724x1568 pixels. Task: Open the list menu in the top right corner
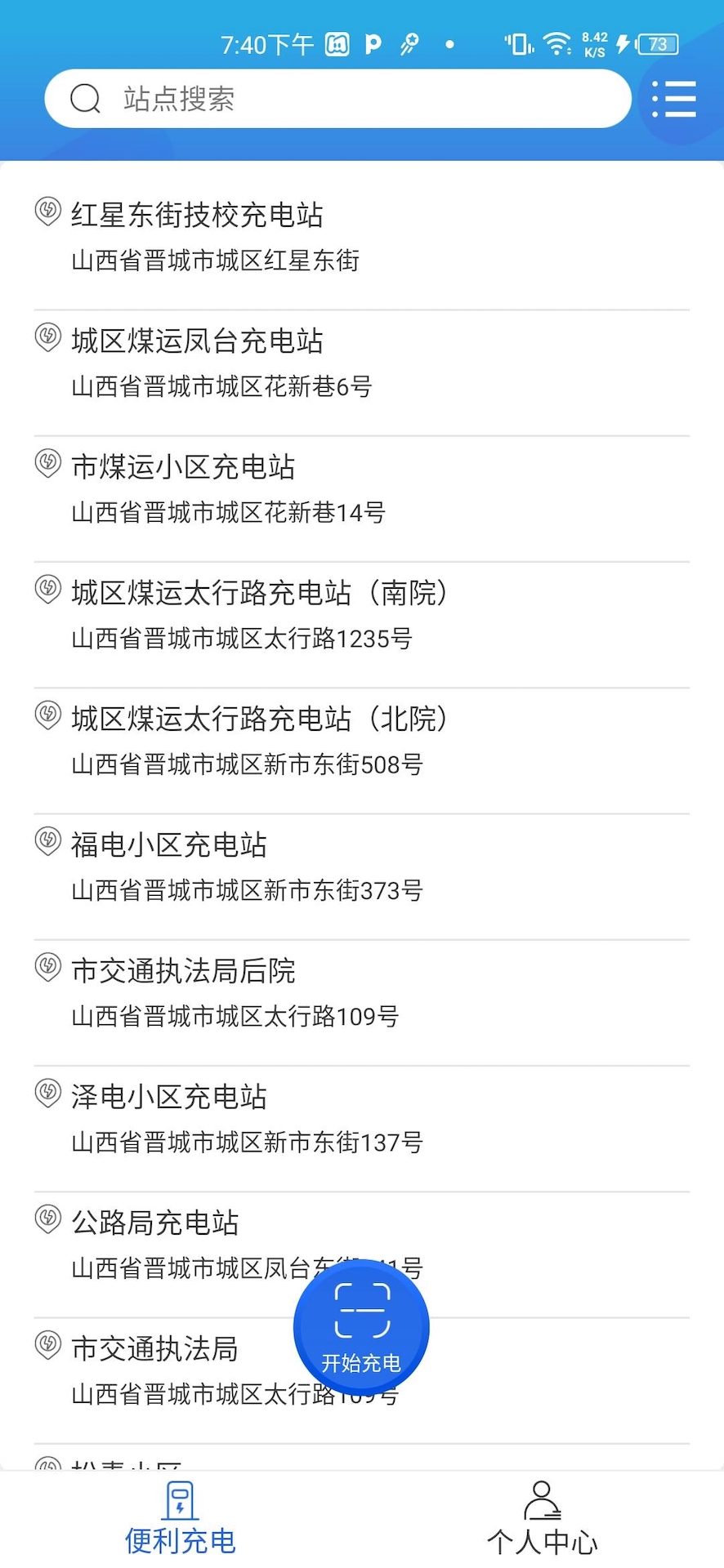(673, 98)
